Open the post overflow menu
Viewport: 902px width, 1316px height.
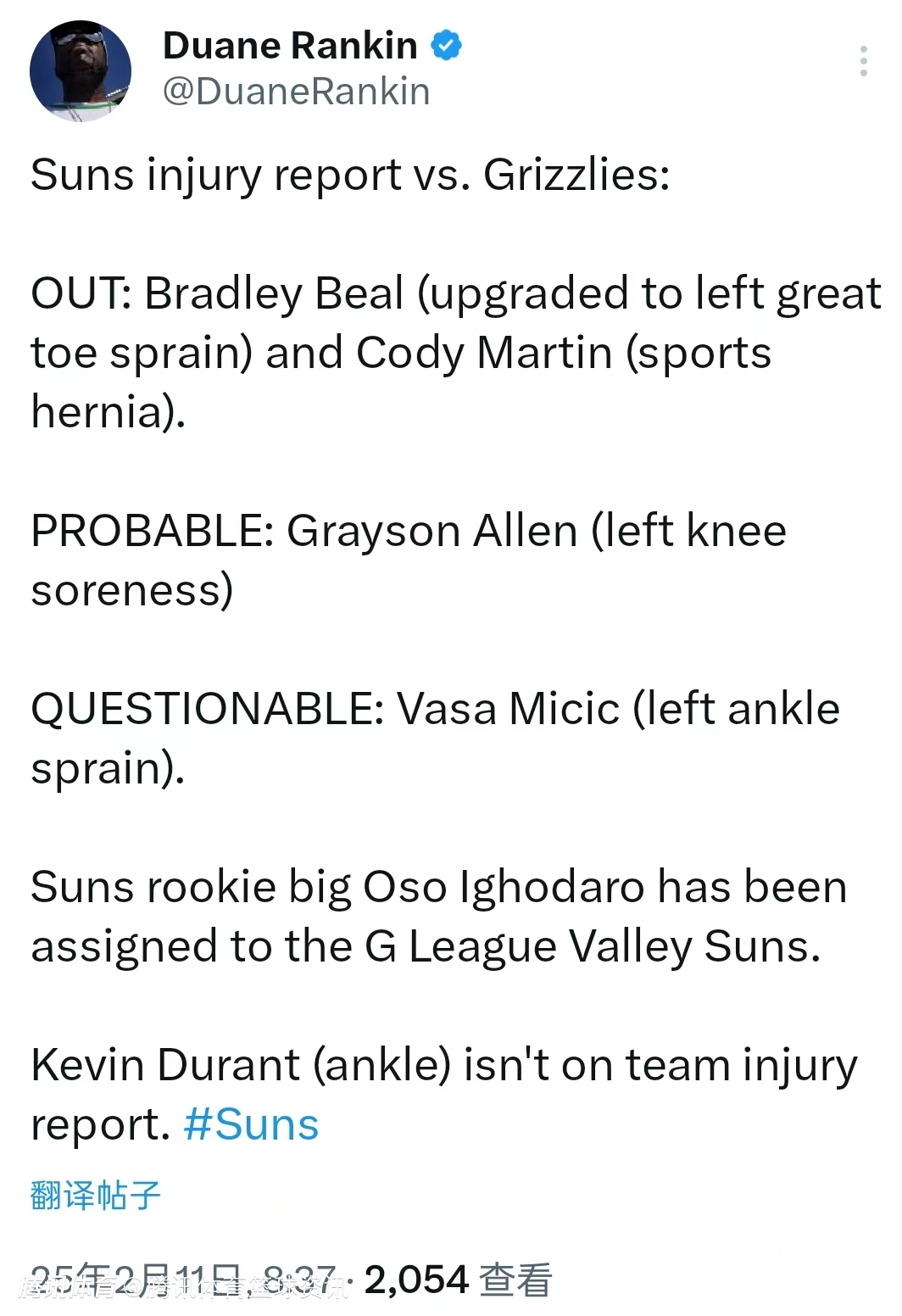click(x=863, y=62)
